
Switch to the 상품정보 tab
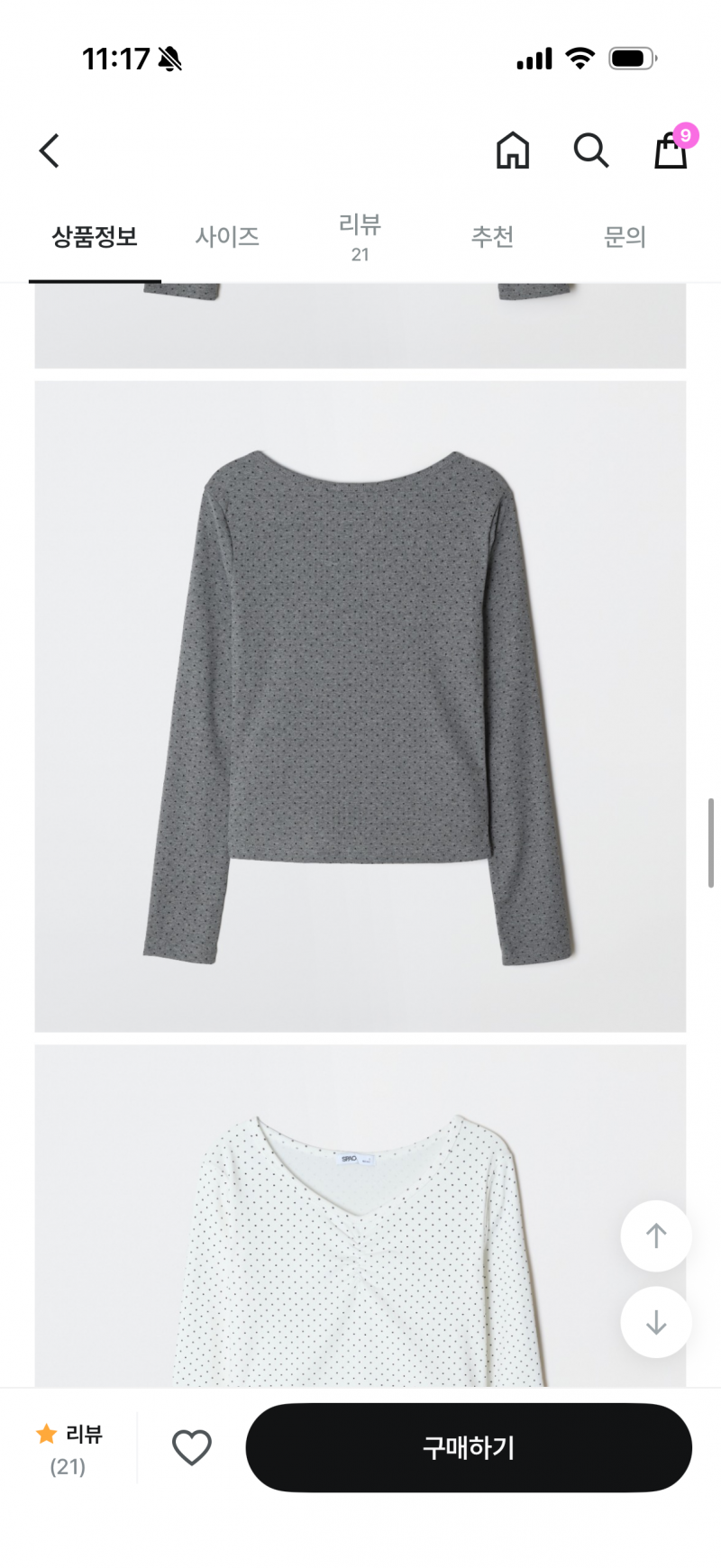point(95,237)
